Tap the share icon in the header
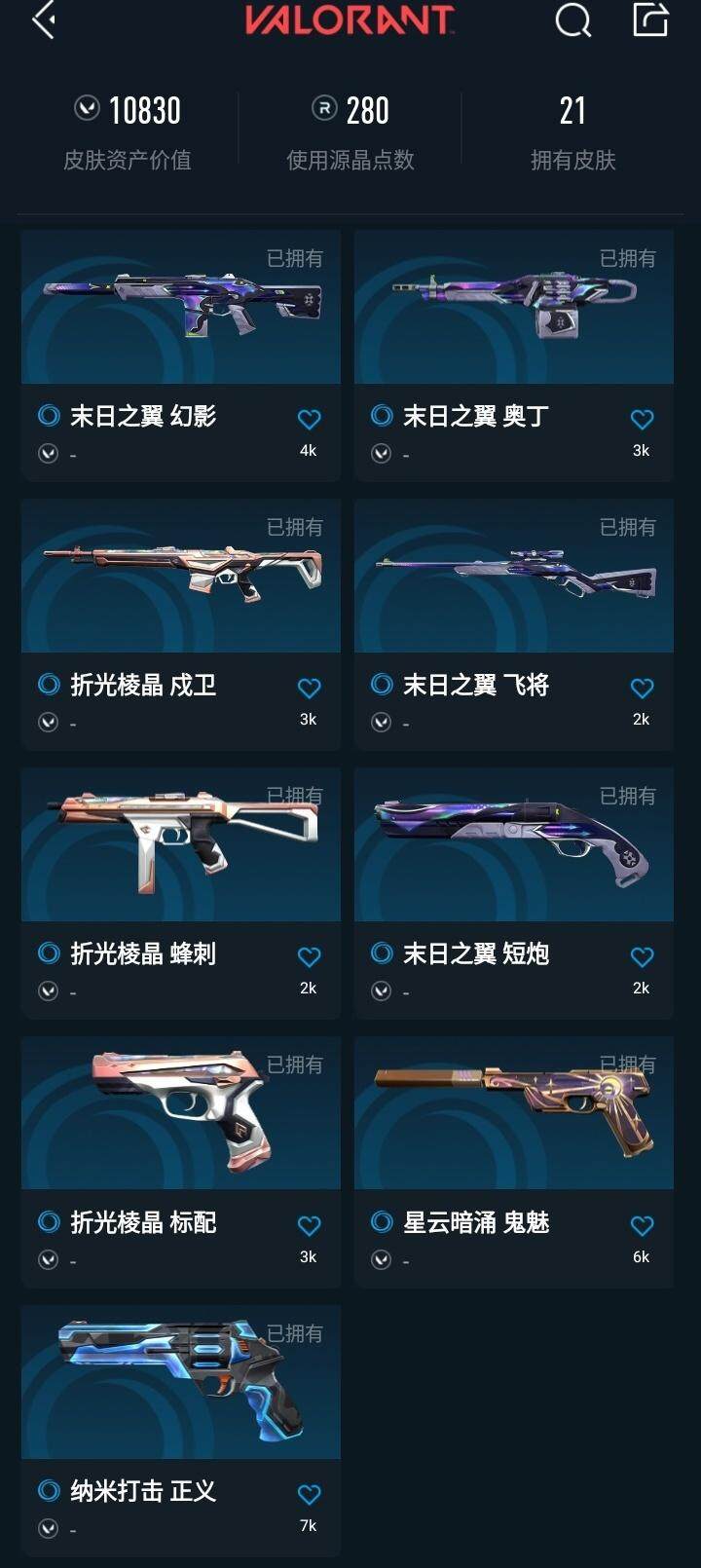The height and width of the screenshot is (1568, 701). (x=650, y=19)
